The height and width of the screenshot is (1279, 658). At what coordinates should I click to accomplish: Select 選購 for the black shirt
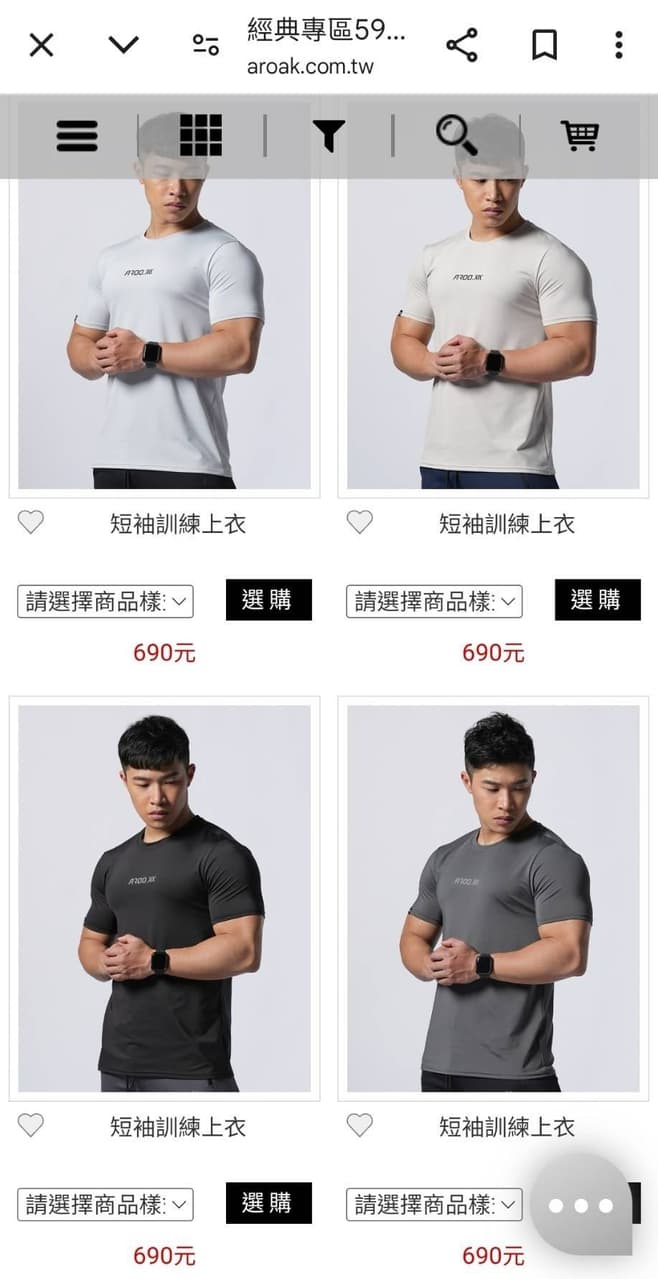pyautogui.click(x=268, y=1203)
